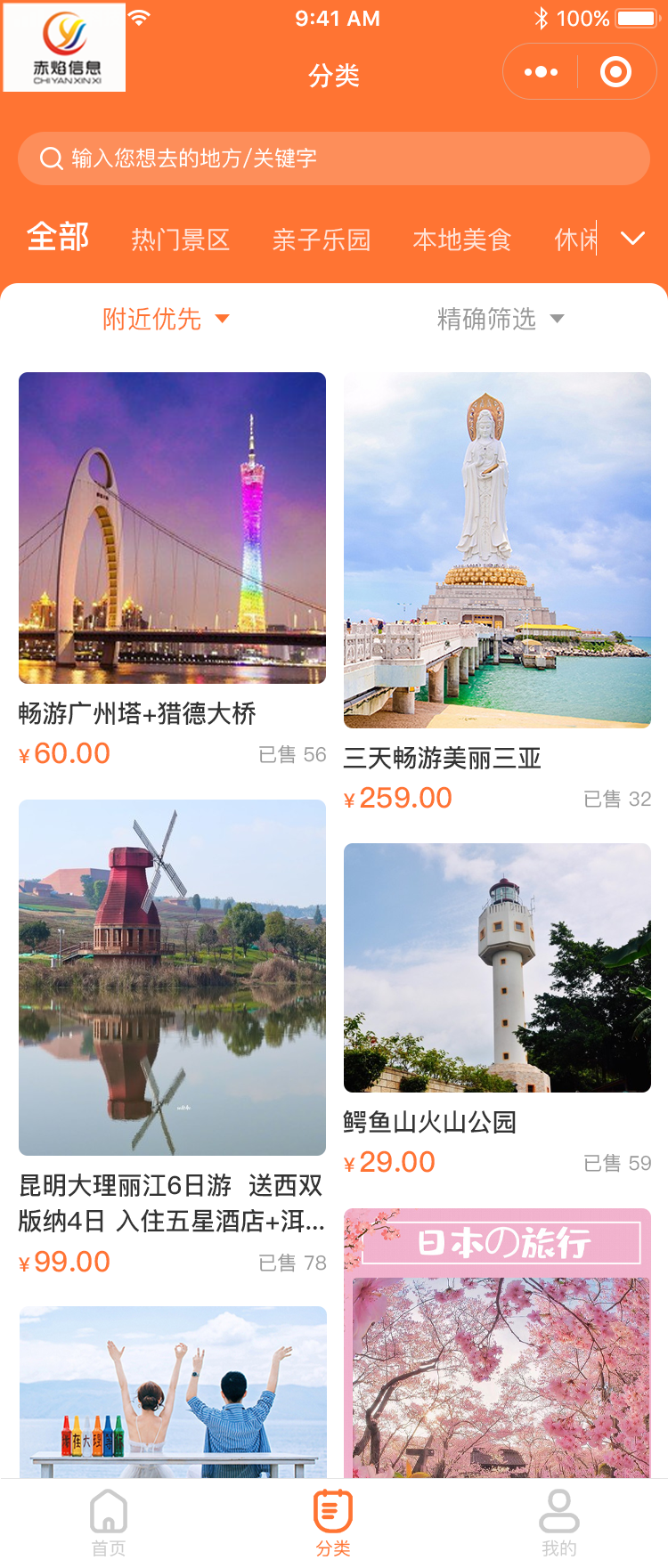668x1568 pixels.
Task: Open the mini program more-options menu
Action: point(542,72)
